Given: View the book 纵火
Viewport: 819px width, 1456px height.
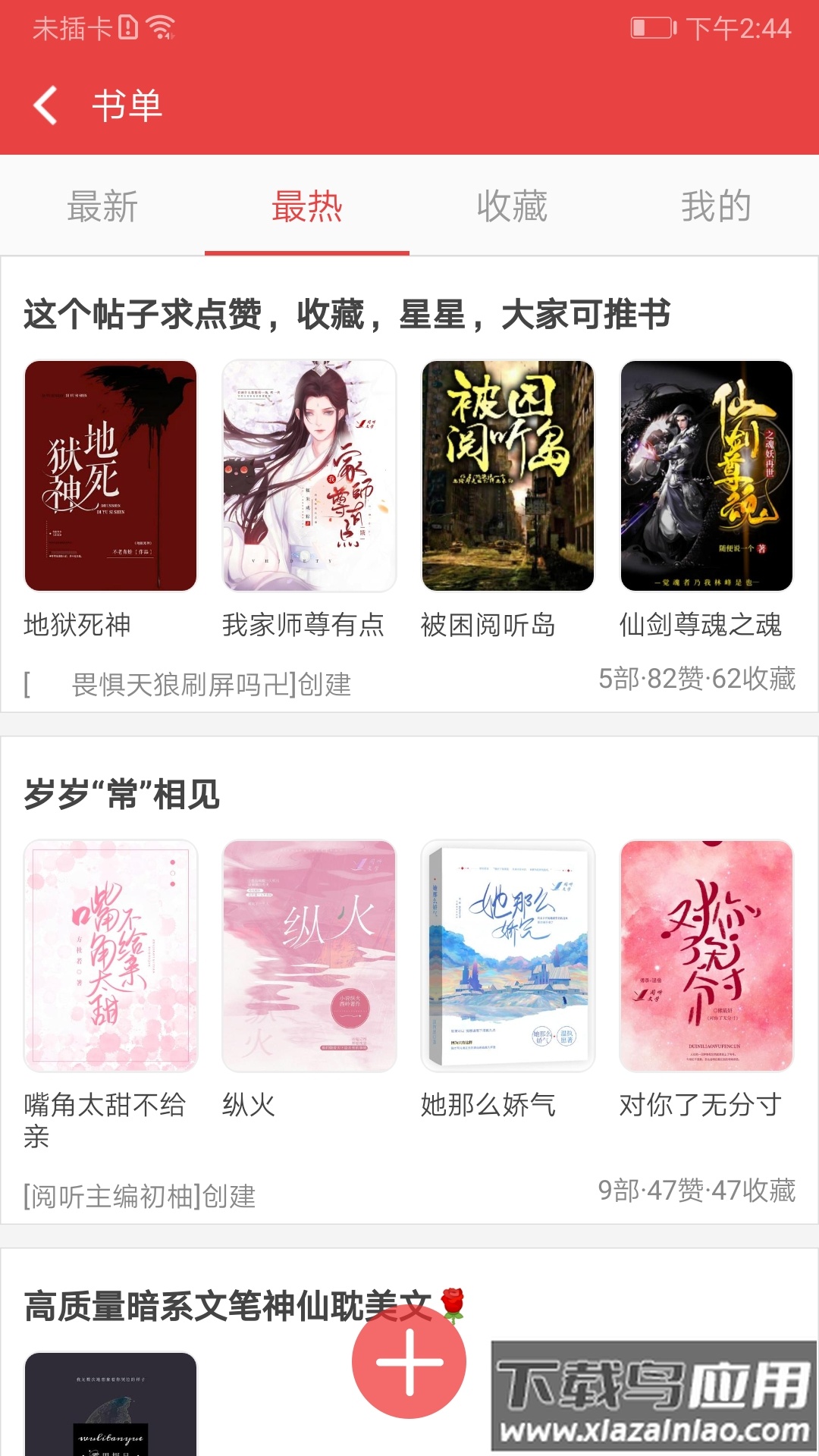Looking at the screenshot, I should click(309, 955).
